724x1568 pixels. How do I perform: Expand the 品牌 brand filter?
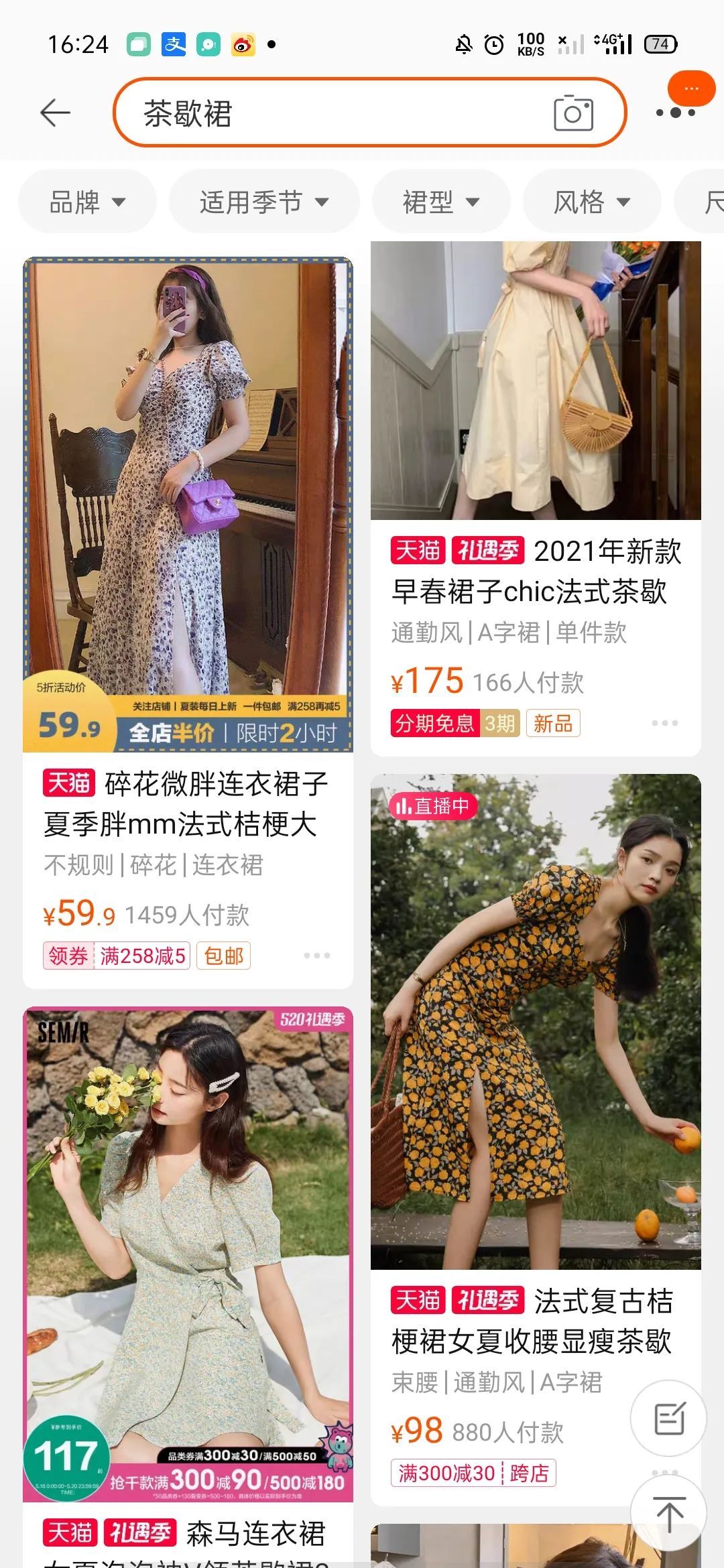[x=86, y=200]
